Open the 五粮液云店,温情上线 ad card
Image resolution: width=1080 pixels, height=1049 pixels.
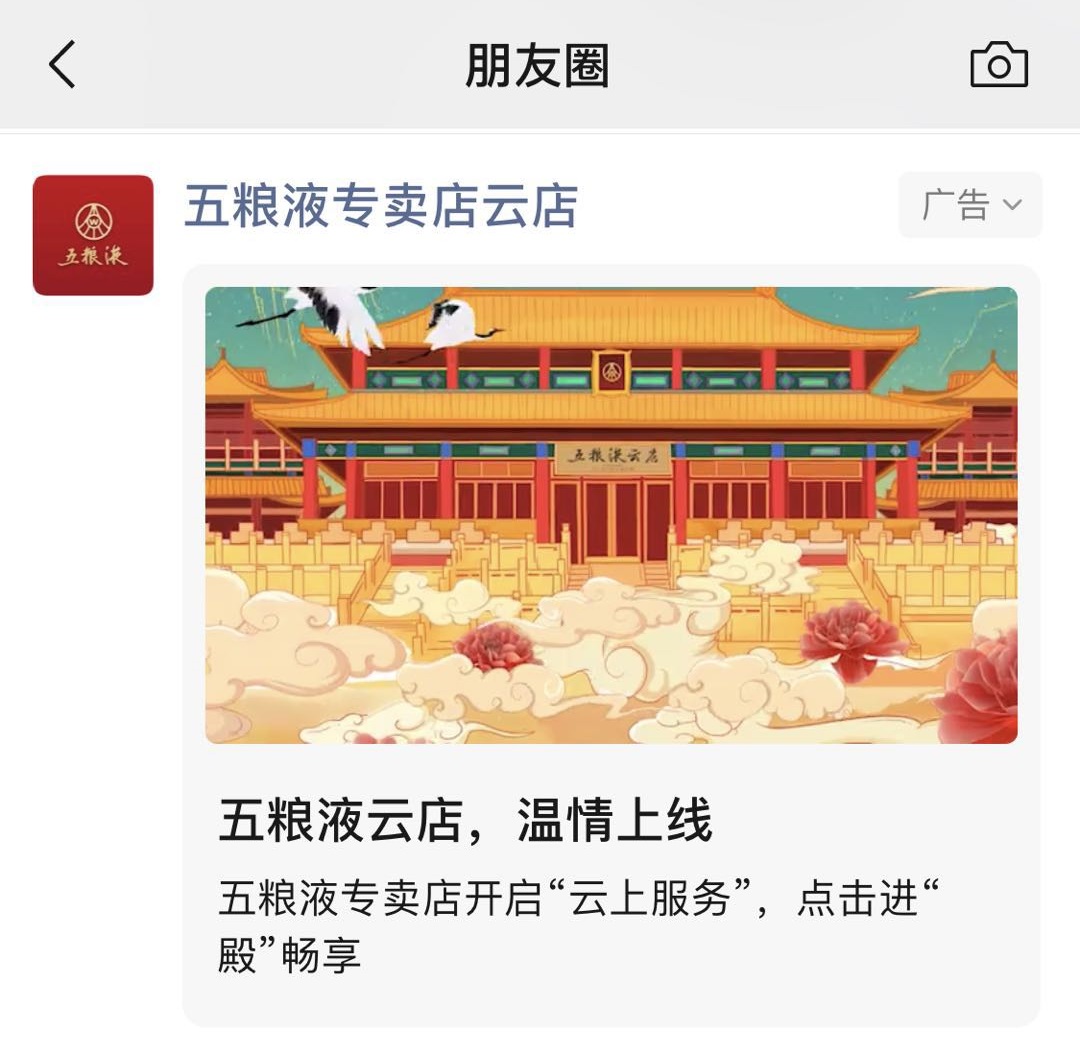[611, 645]
